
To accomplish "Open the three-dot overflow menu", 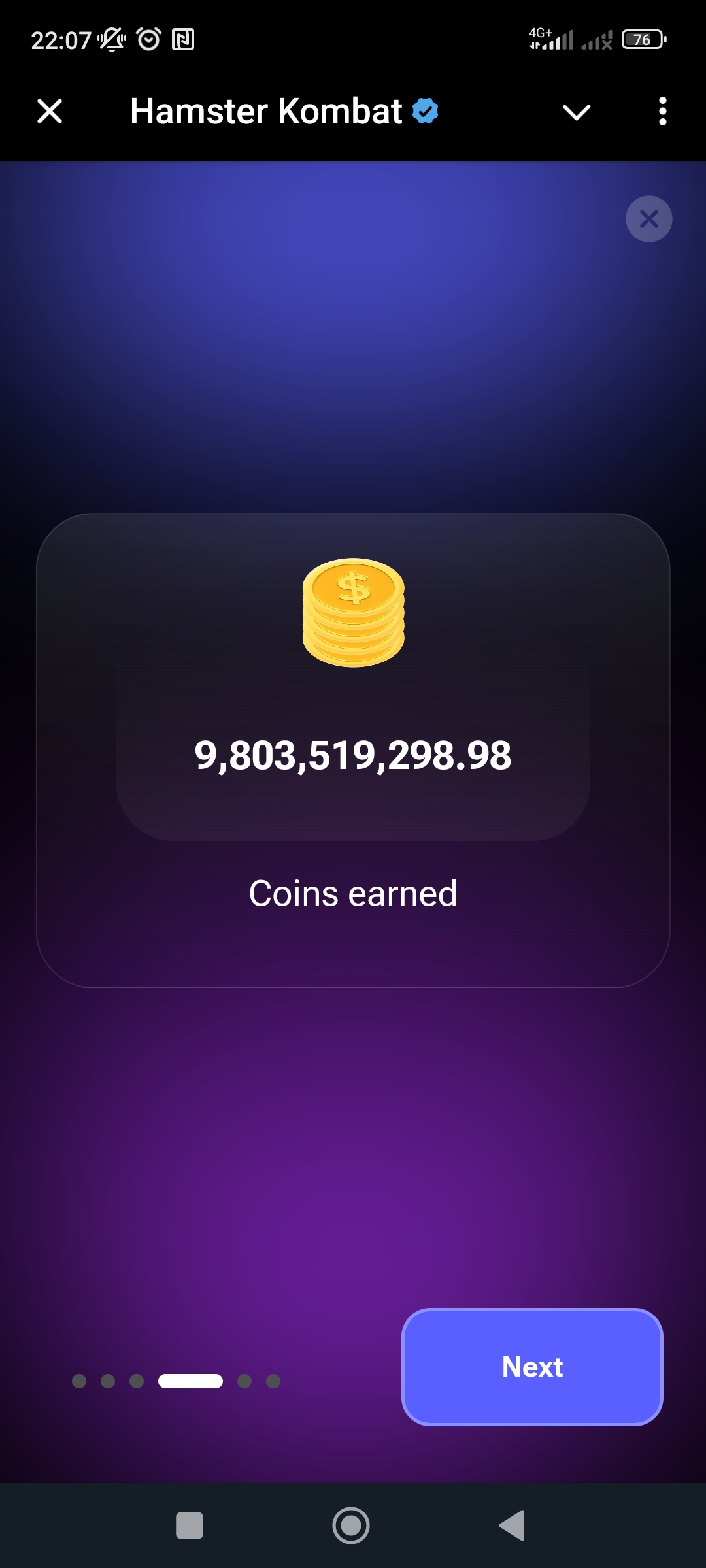I will [x=662, y=111].
